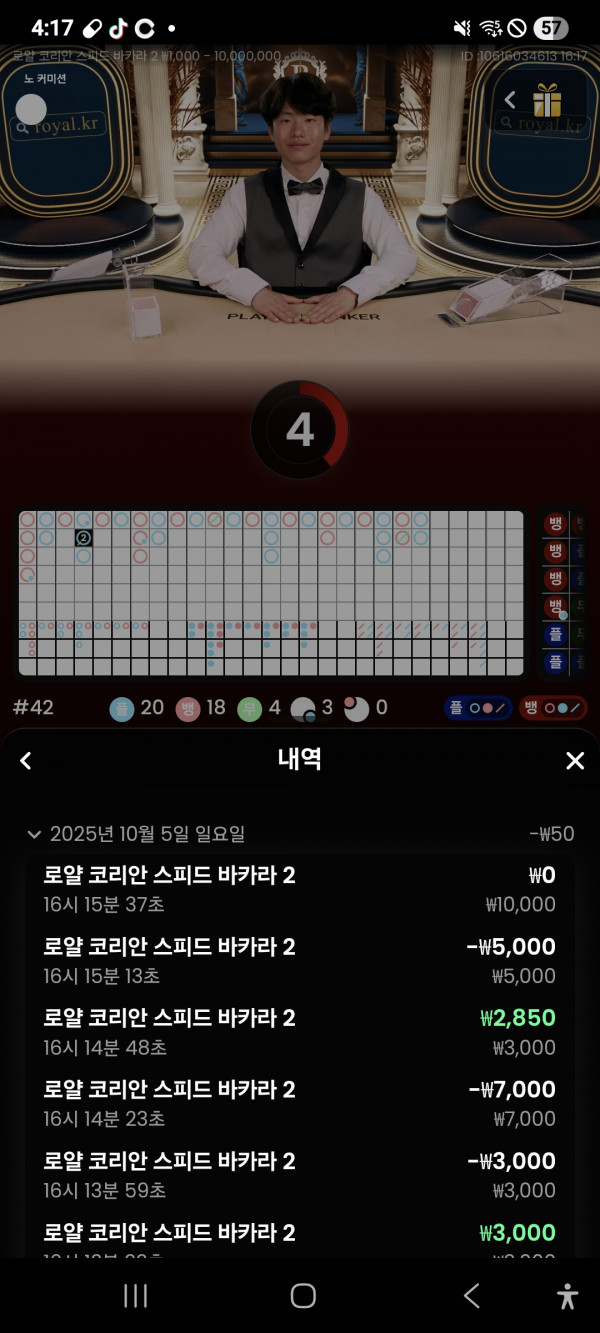Screen dimensions: 600x1333
Task: Close the 내역 history panel
Action: click(x=575, y=761)
